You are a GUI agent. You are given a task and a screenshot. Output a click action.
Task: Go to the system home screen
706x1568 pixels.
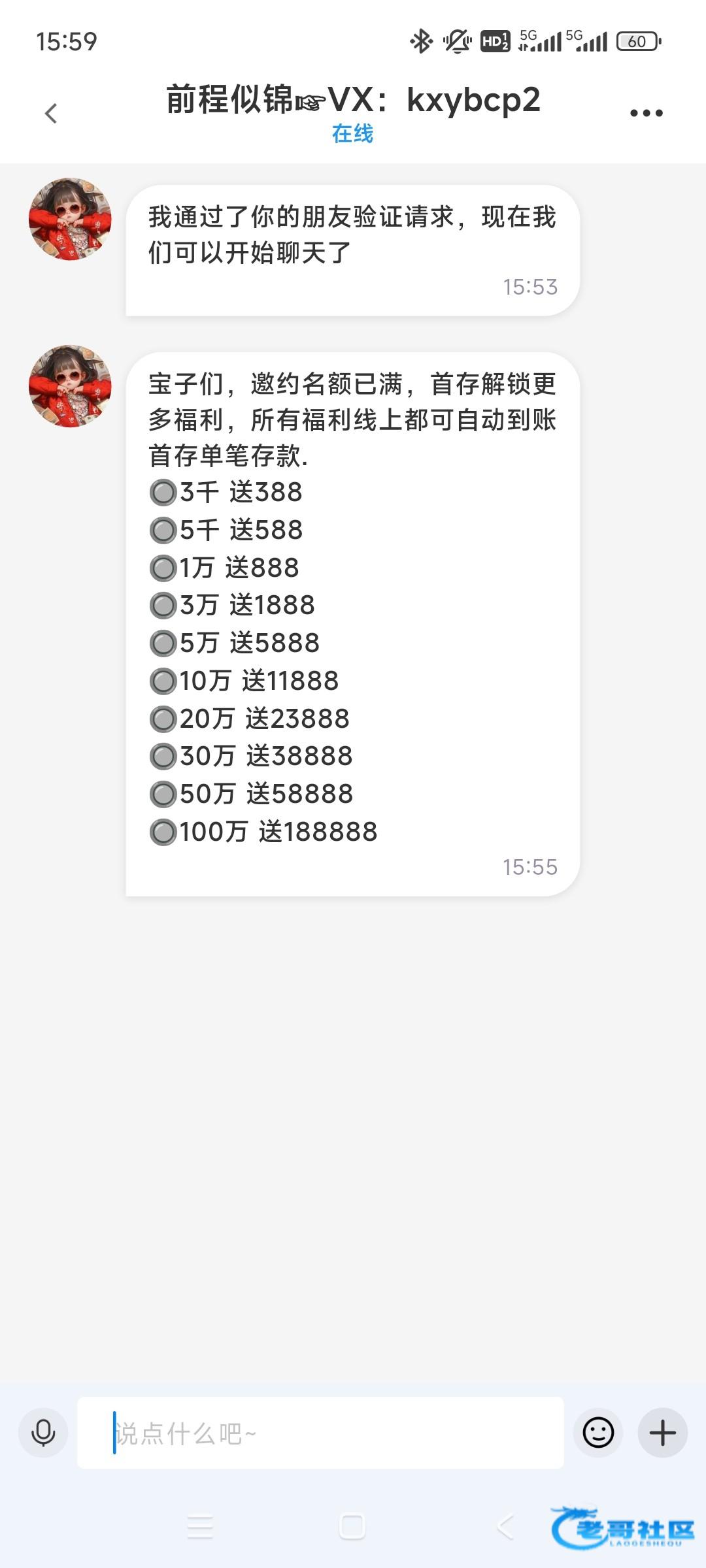coord(352,1527)
